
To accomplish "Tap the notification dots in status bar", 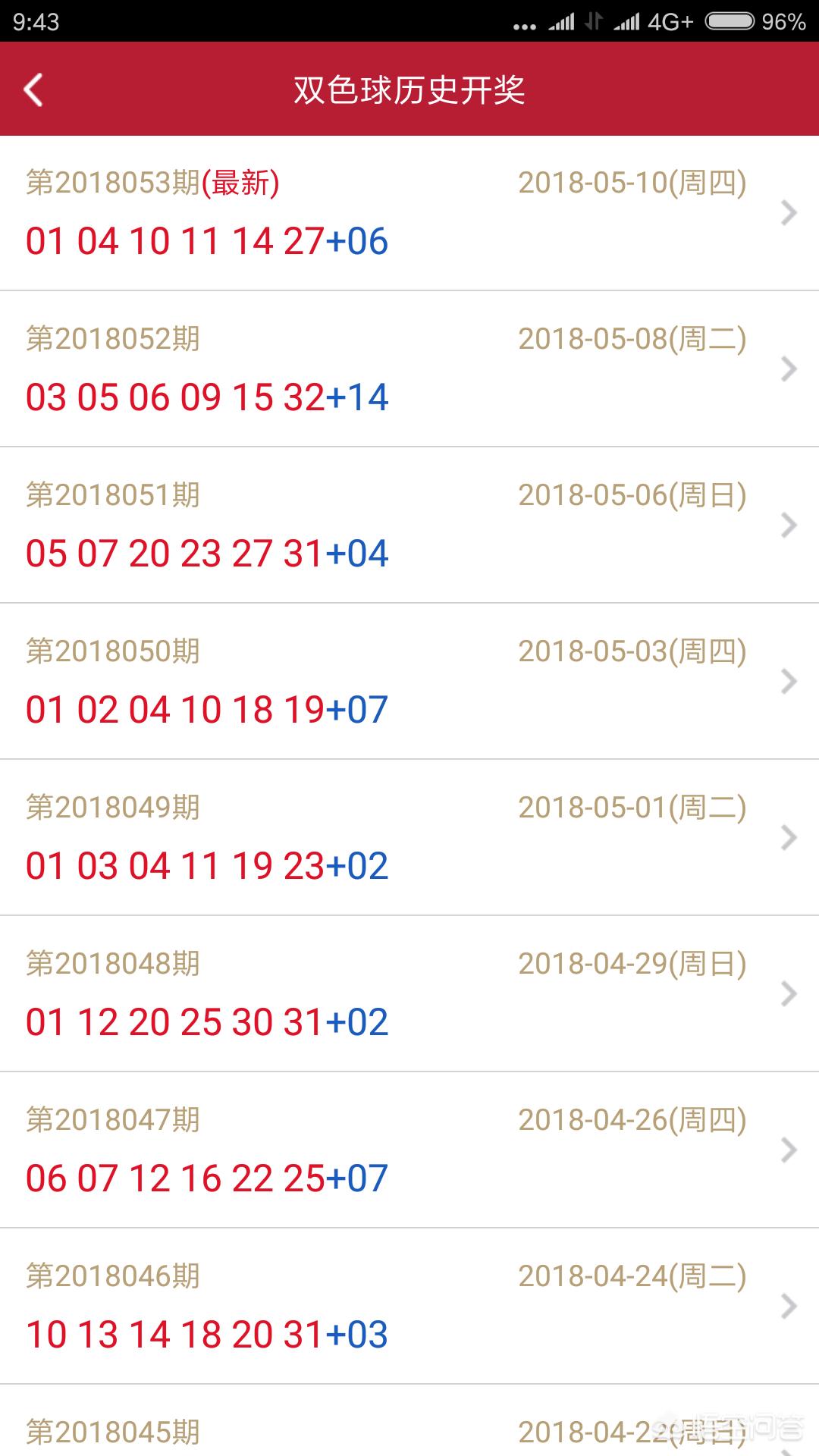I will [x=526, y=24].
